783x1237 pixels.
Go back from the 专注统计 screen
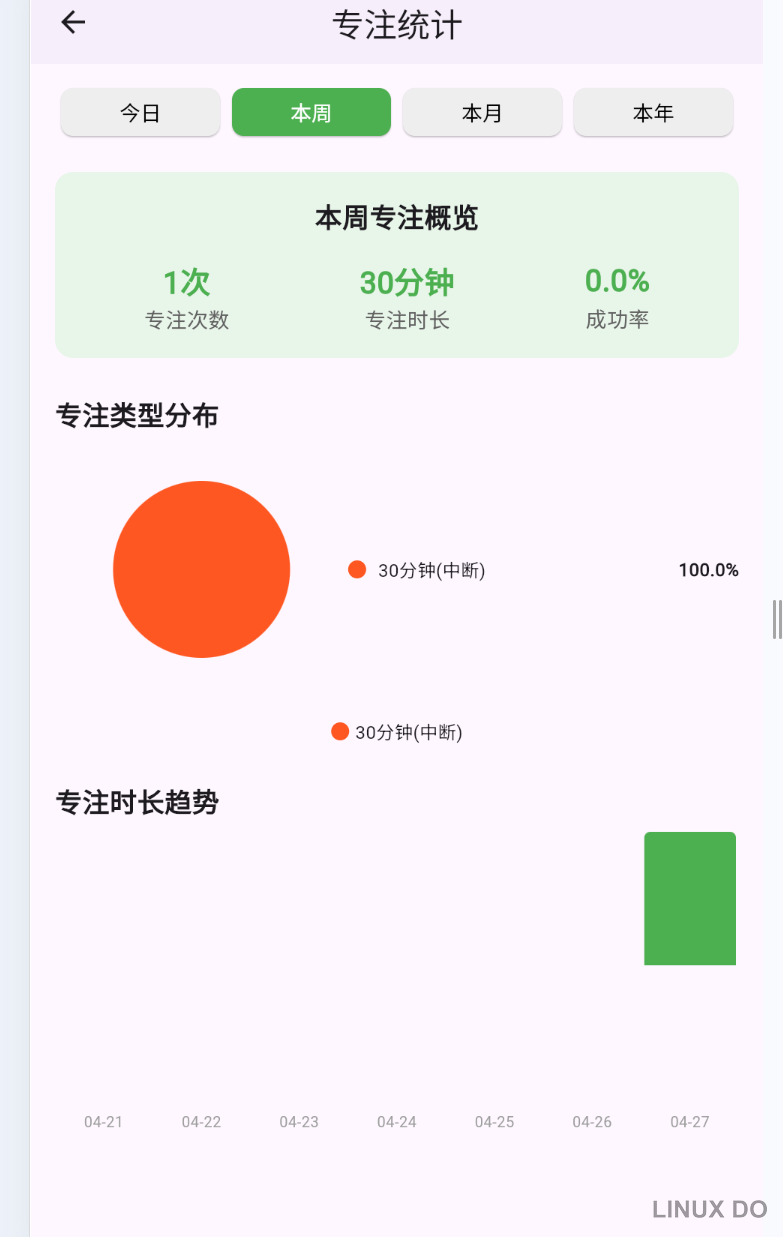pyautogui.click(x=73, y=23)
